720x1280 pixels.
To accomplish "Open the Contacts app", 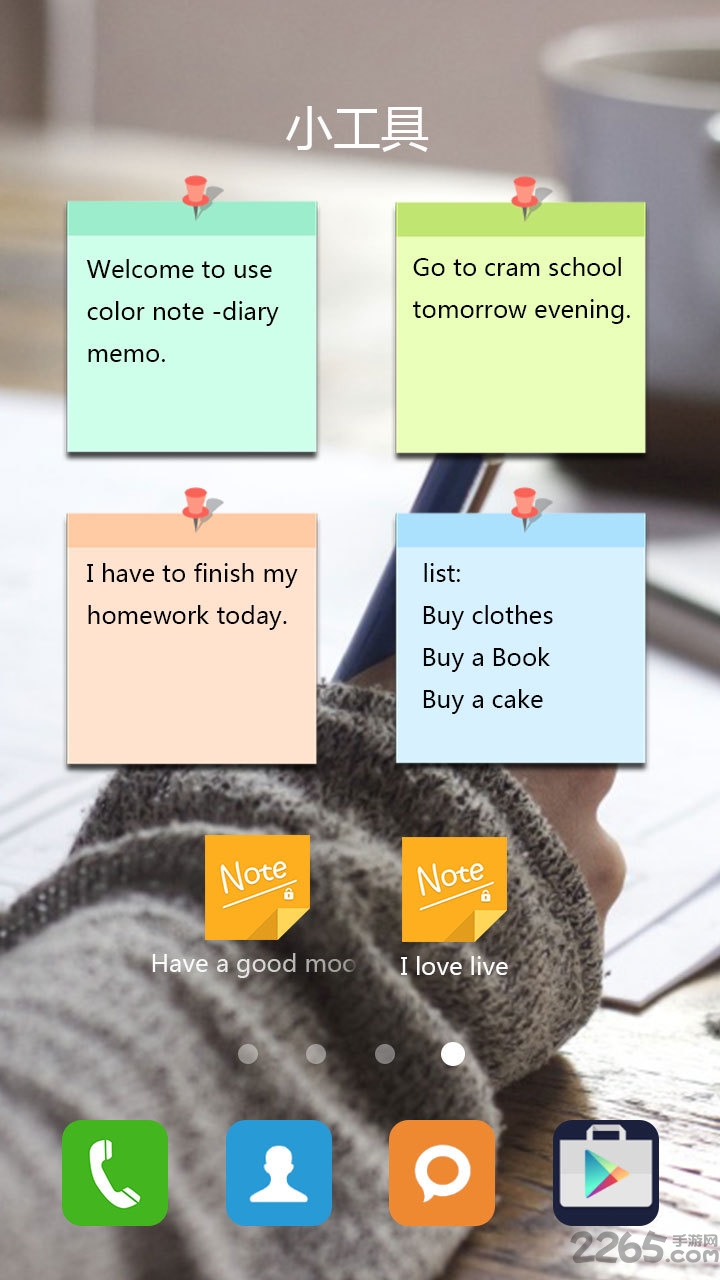I will [x=278, y=1173].
